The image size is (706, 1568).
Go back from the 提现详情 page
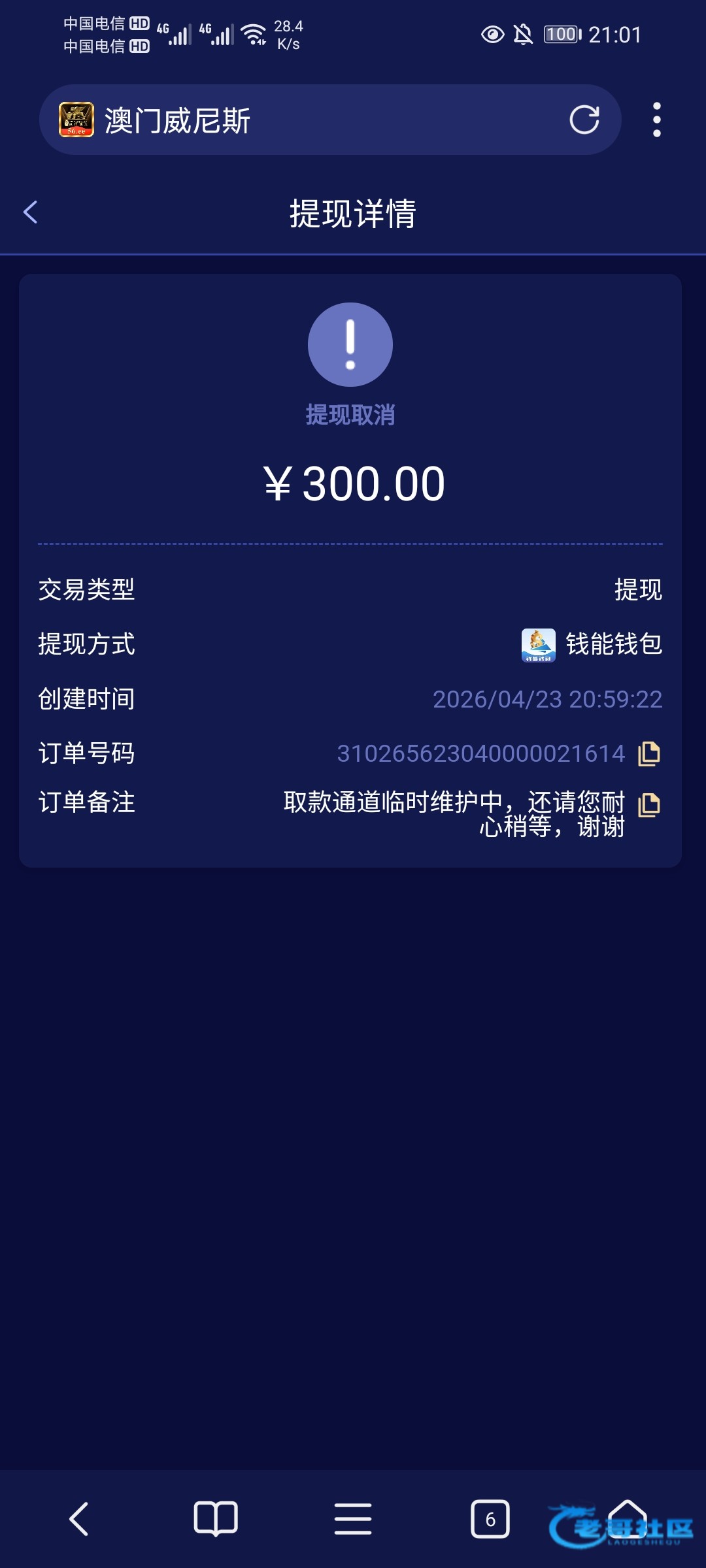(31, 212)
